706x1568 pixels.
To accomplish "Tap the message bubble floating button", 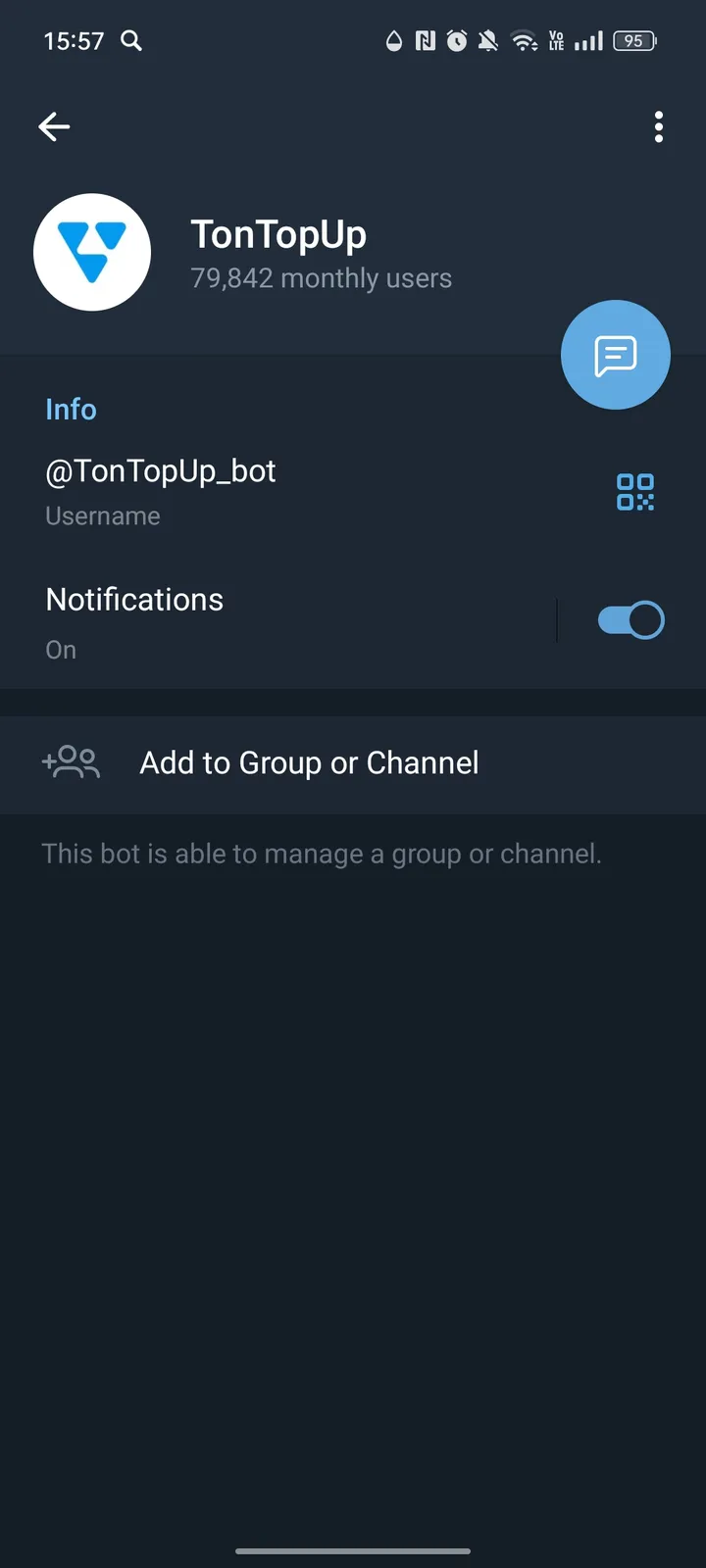I will 615,355.
